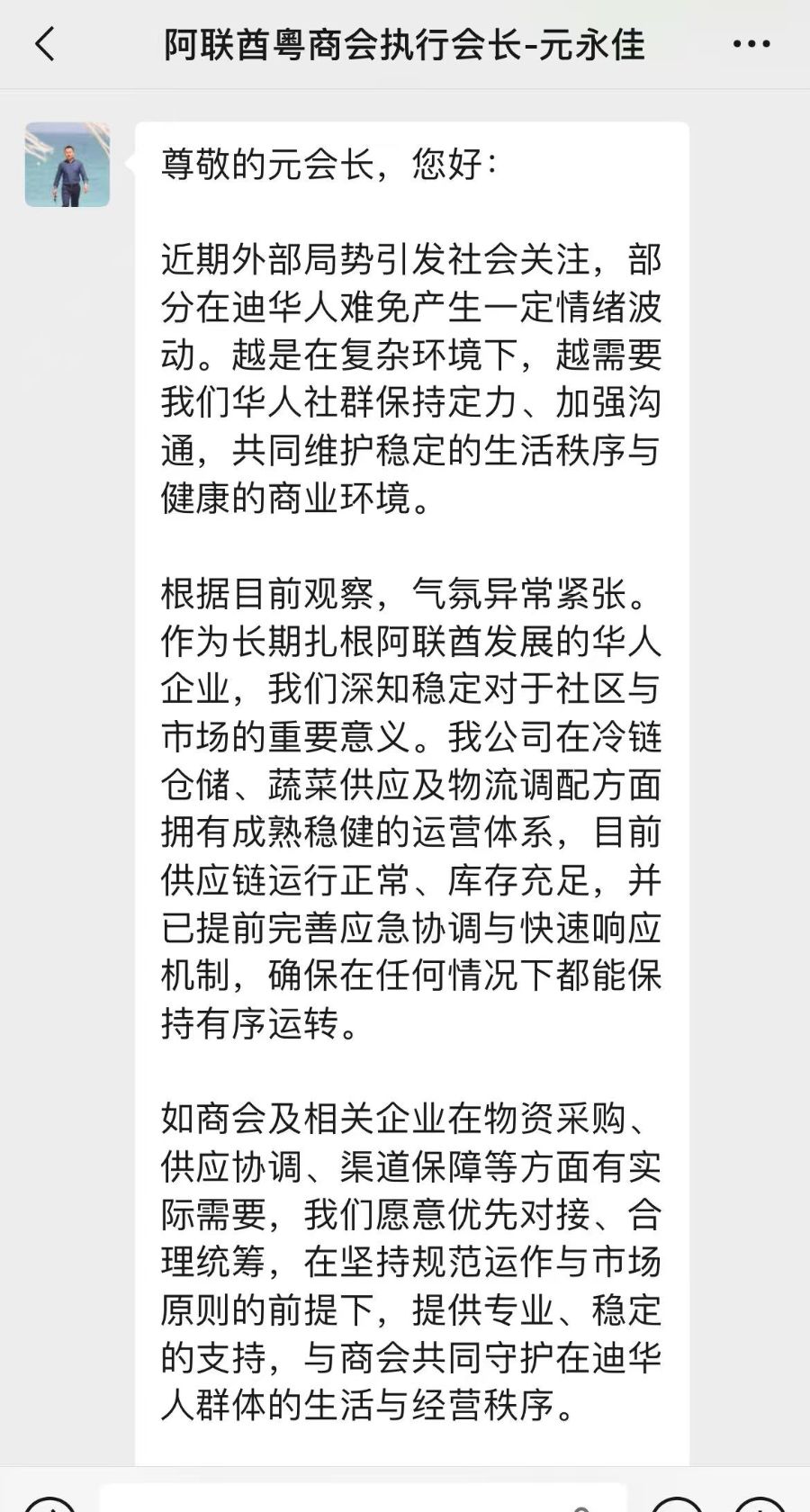Open the sender's profile photo
The width and height of the screenshot is (810, 1512).
(67, 165)
